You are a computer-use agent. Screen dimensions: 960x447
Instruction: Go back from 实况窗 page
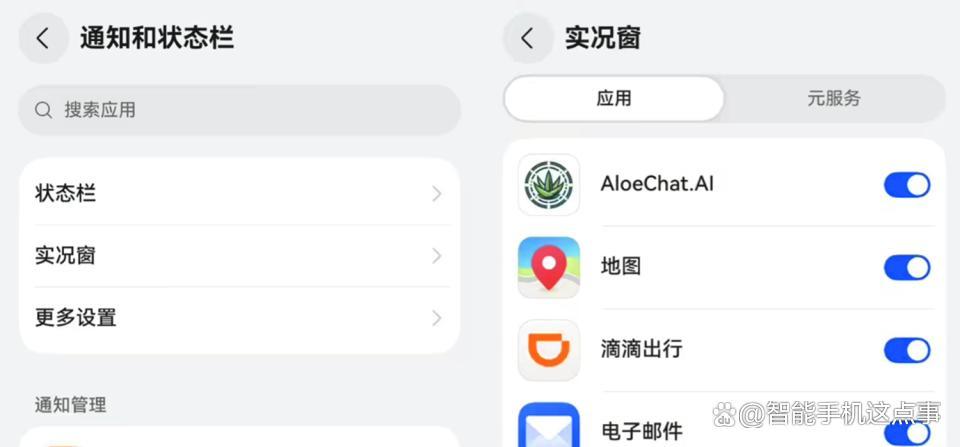tap(527, 39)
